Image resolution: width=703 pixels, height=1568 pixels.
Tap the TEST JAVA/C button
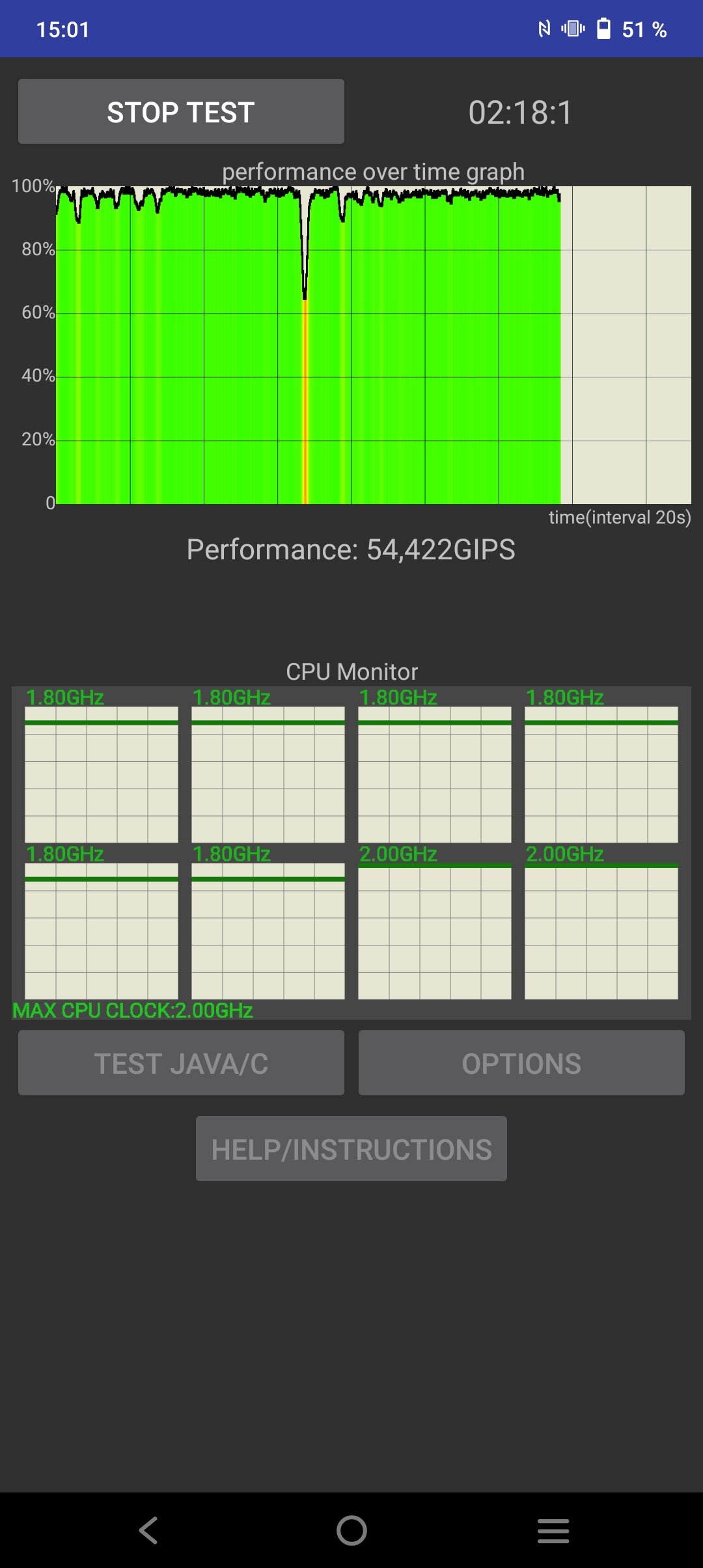pos(181,1063)
